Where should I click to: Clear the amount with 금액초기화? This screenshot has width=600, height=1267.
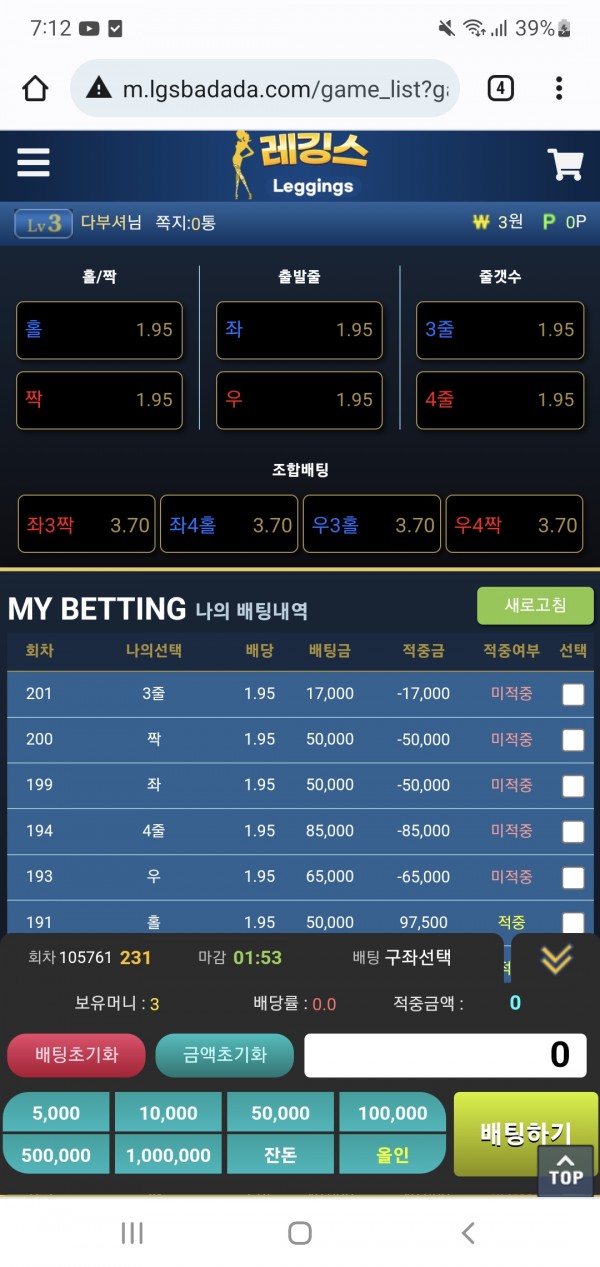[225, 1055]
